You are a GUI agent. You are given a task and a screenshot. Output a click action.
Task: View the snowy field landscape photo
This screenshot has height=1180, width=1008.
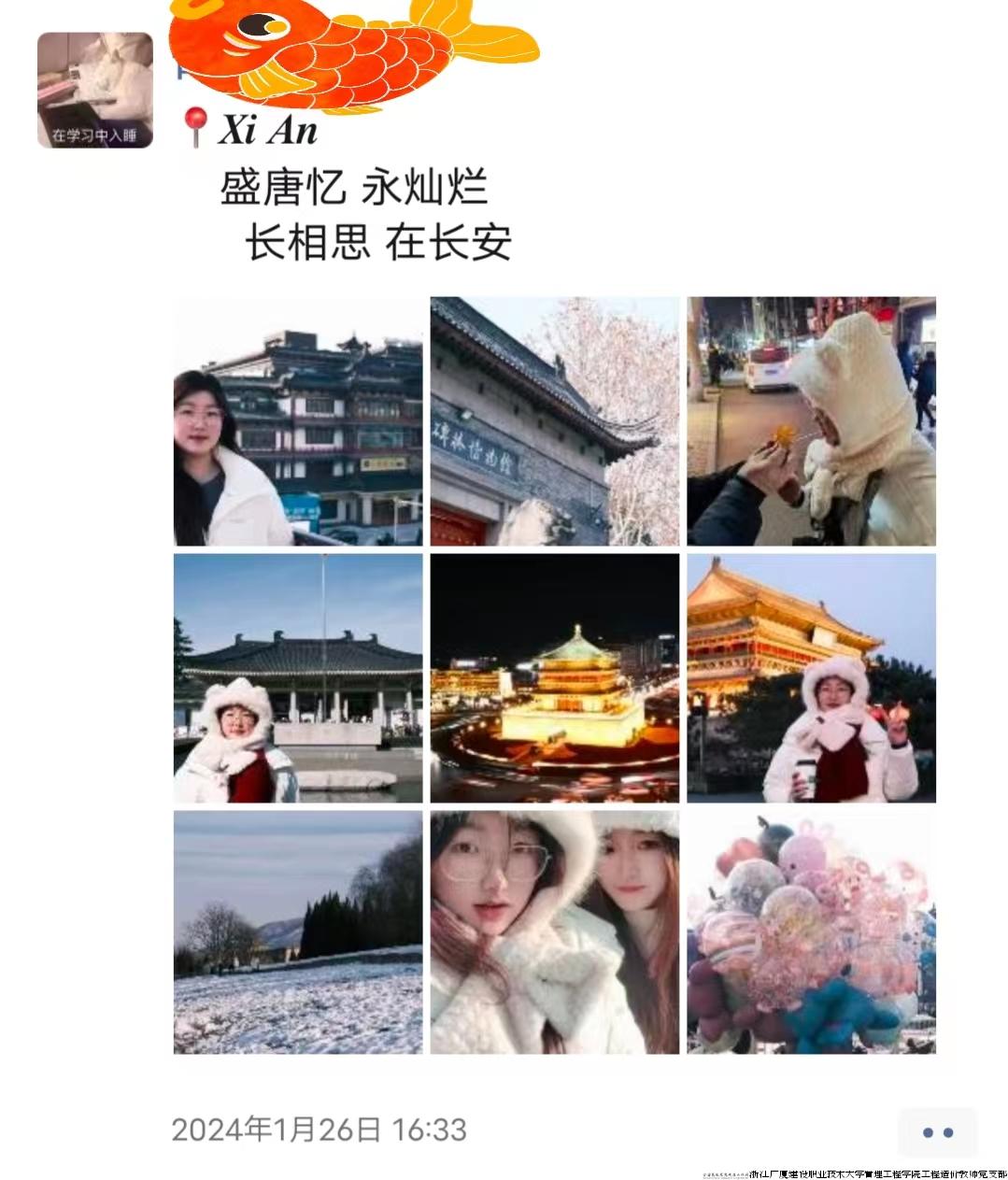click(x=298, y=932)
